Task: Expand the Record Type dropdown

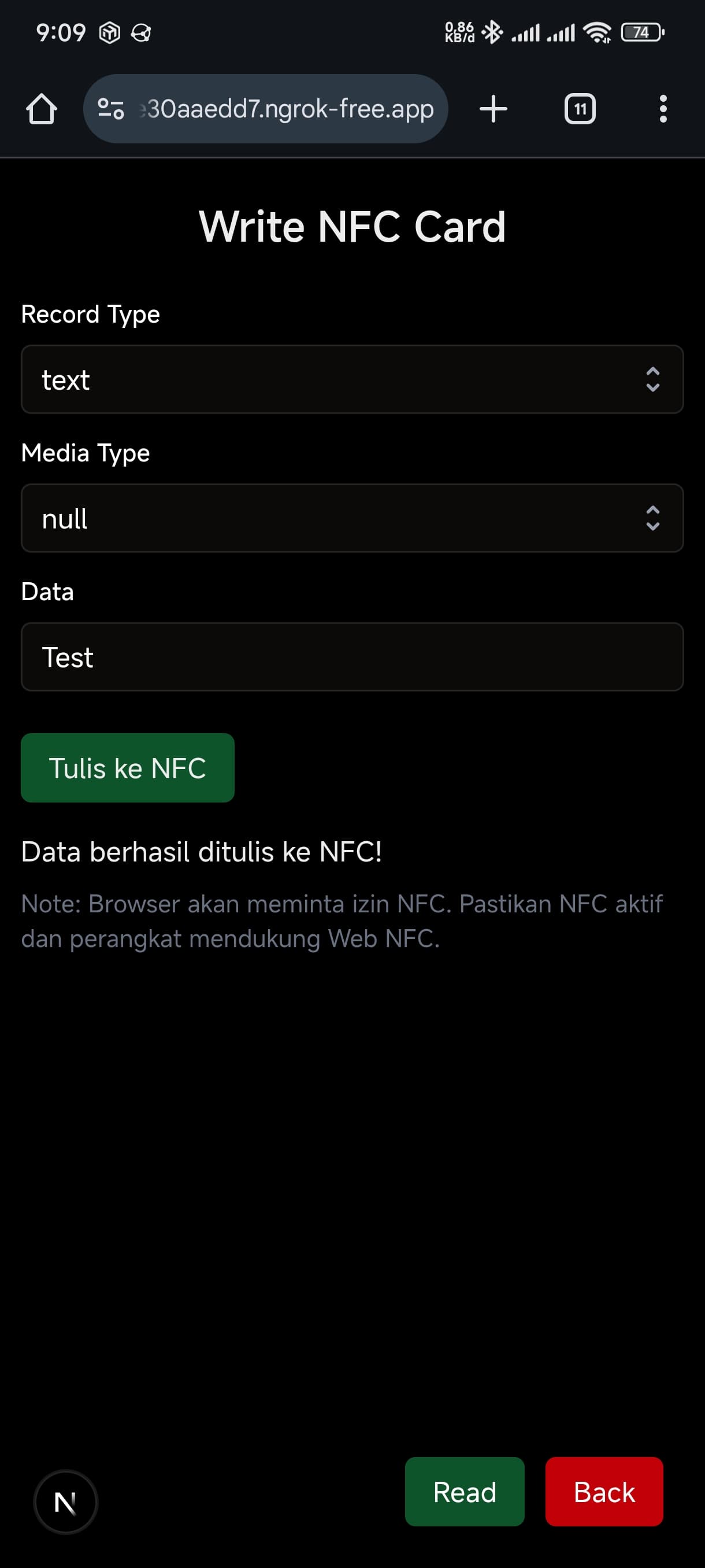Action: click(x=351, y=379)
